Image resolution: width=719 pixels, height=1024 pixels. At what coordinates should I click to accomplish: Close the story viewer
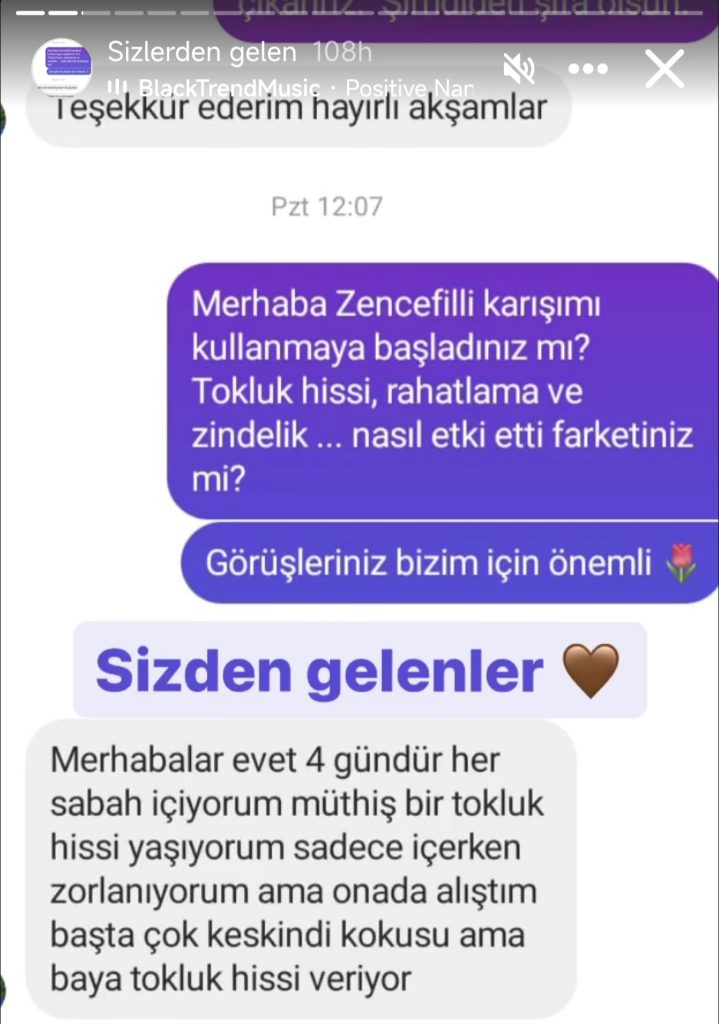[664, 69]
